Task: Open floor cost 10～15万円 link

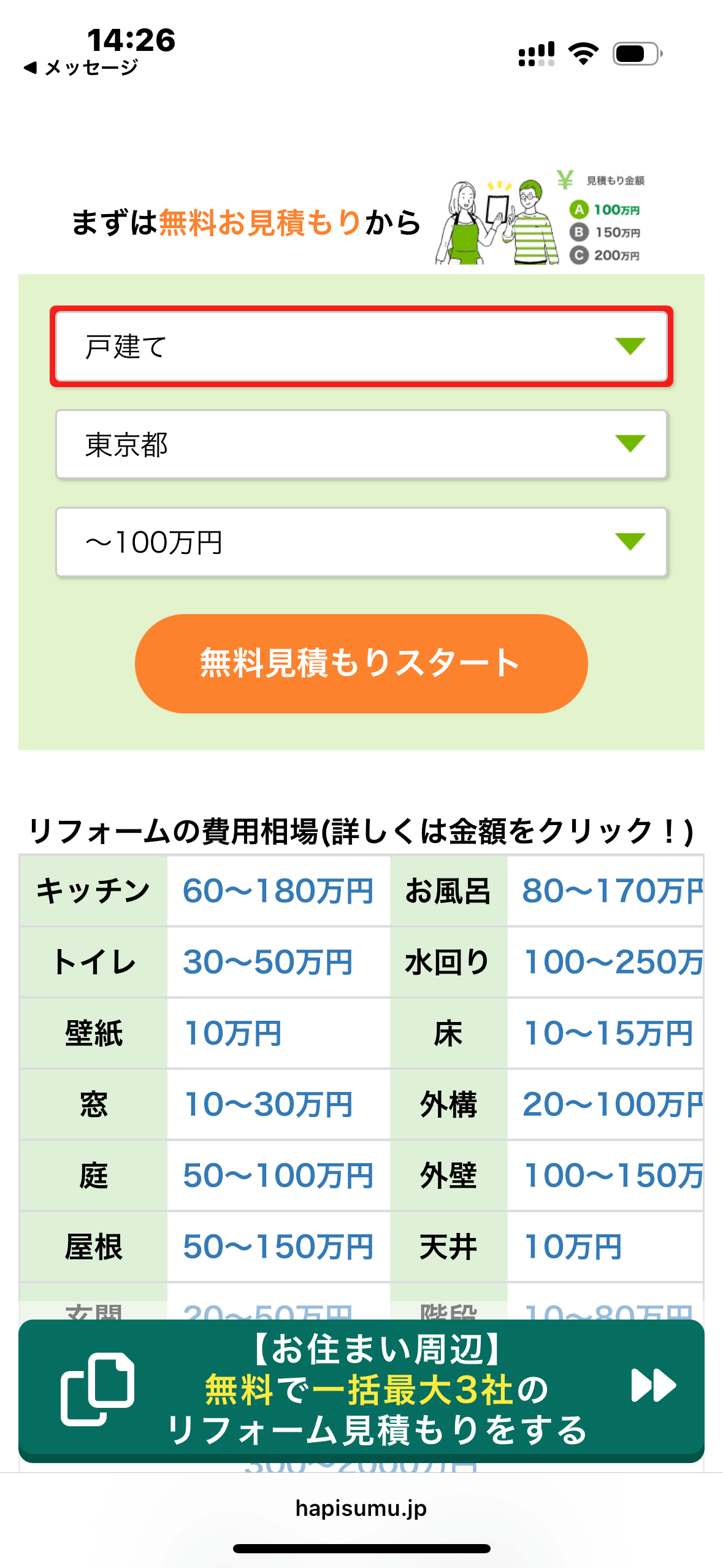Action: [x=608, y=1033]
